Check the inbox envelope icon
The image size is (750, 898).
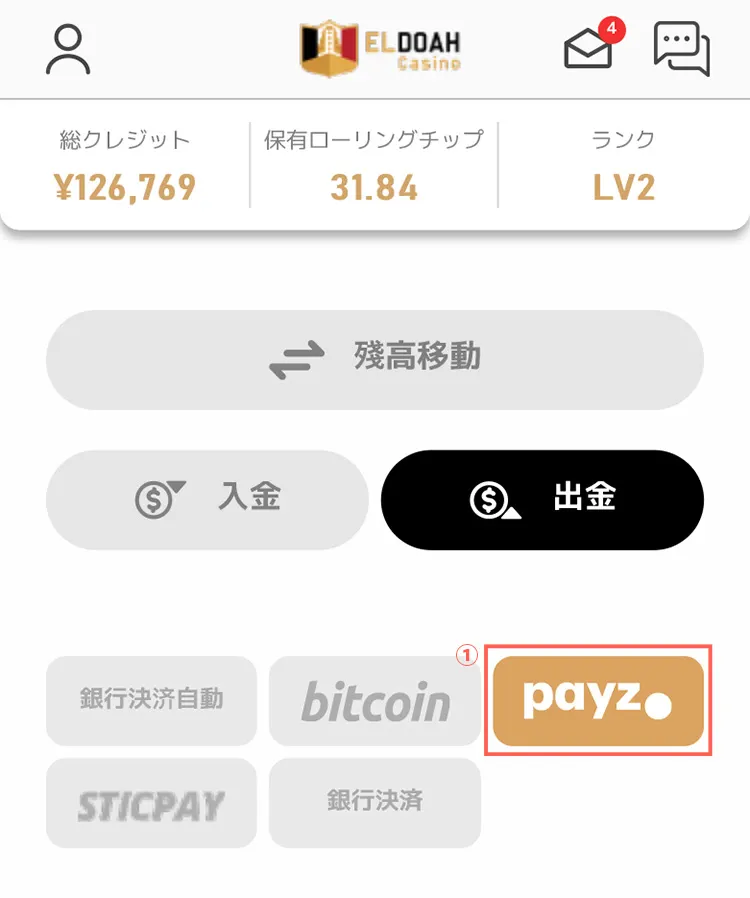(x=588, y=52)
